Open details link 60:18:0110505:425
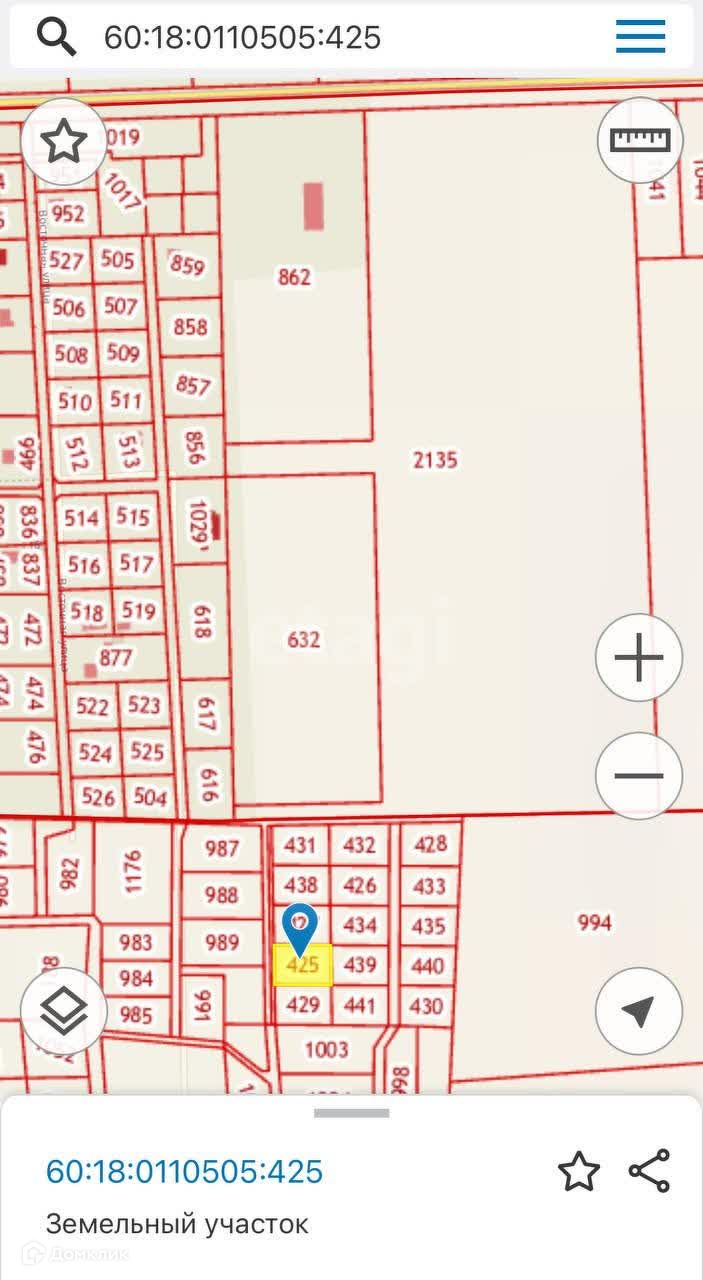 tap(184, 1171)
